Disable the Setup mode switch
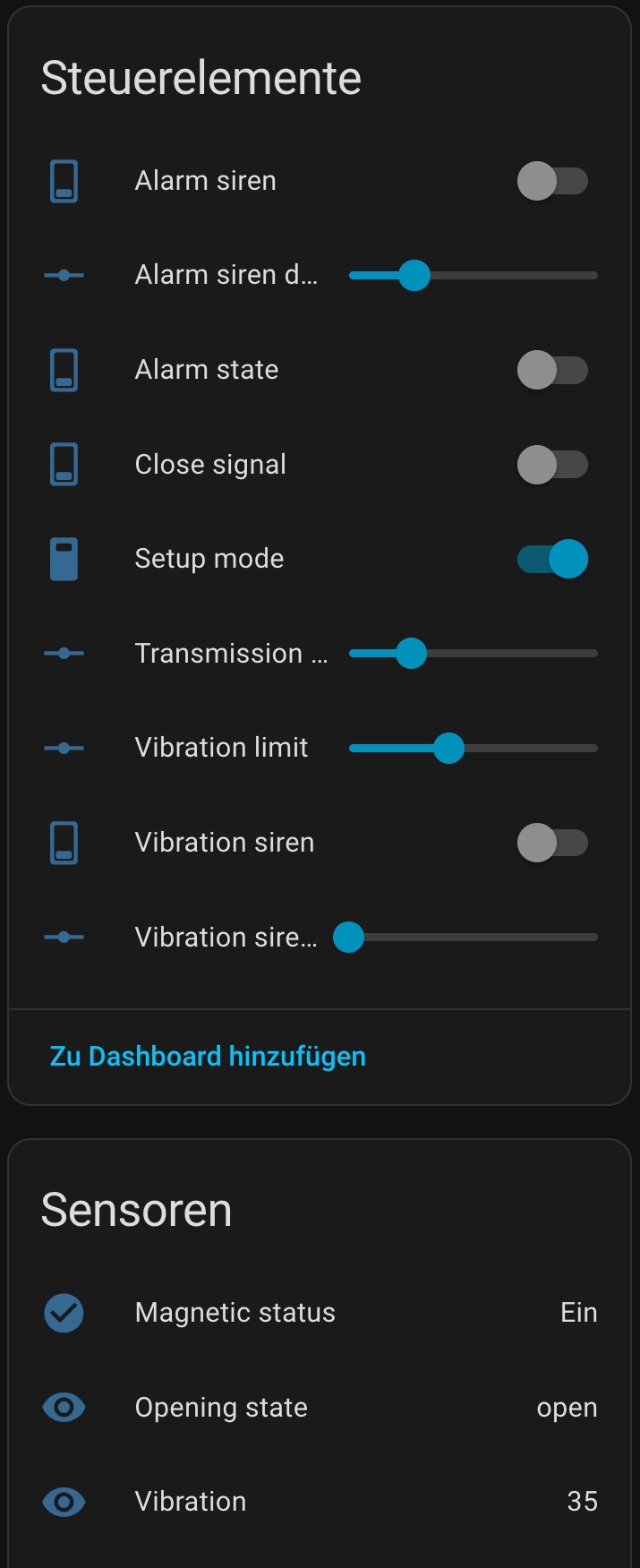This screenshot has height=1568, width=640. pyautogui.click(x=552, y=559)
